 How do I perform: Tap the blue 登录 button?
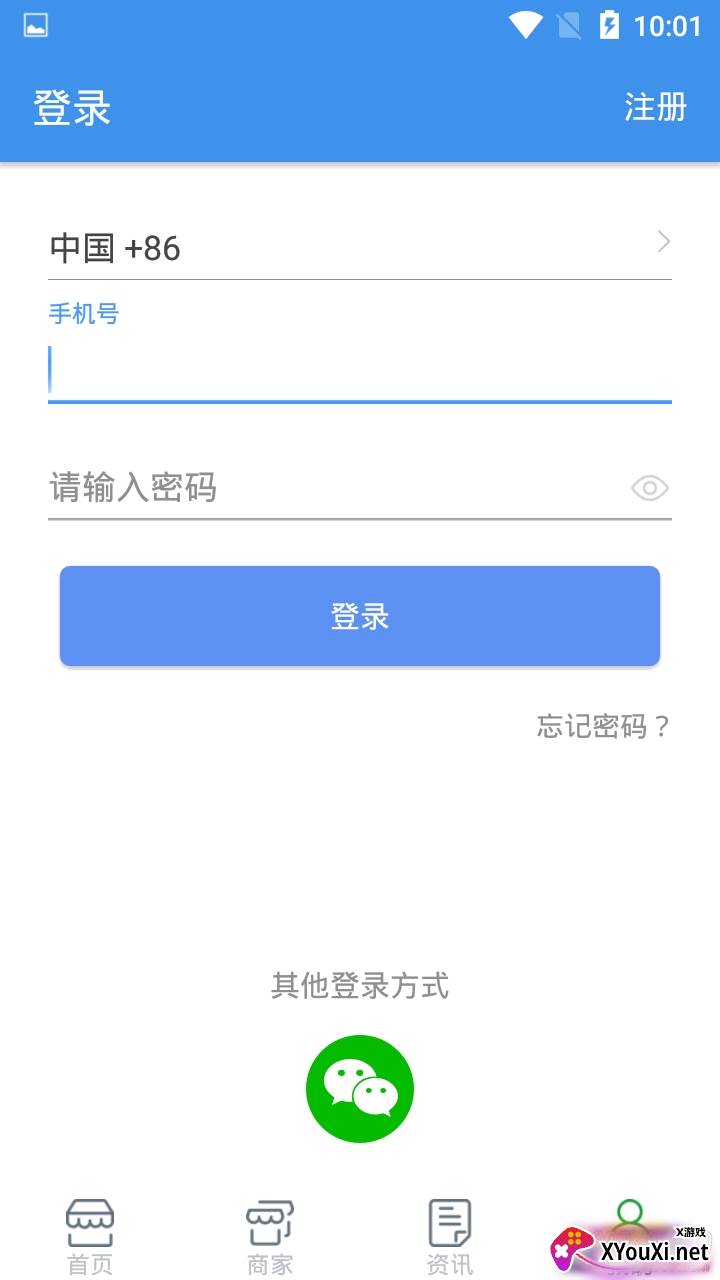[x=359, y=616]
